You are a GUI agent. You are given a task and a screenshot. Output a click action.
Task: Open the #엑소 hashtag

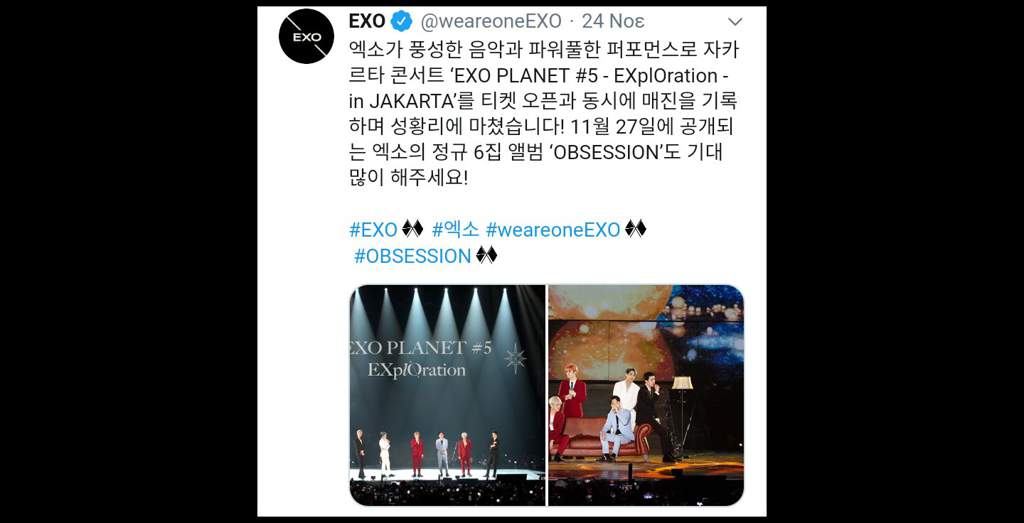(x=454, y=229)
